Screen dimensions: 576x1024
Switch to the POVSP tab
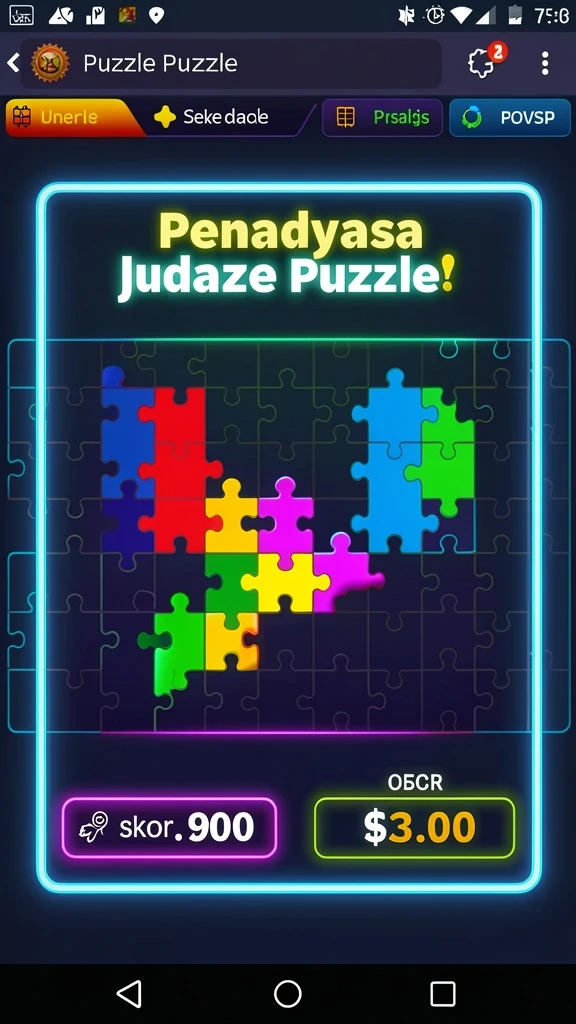510,118
